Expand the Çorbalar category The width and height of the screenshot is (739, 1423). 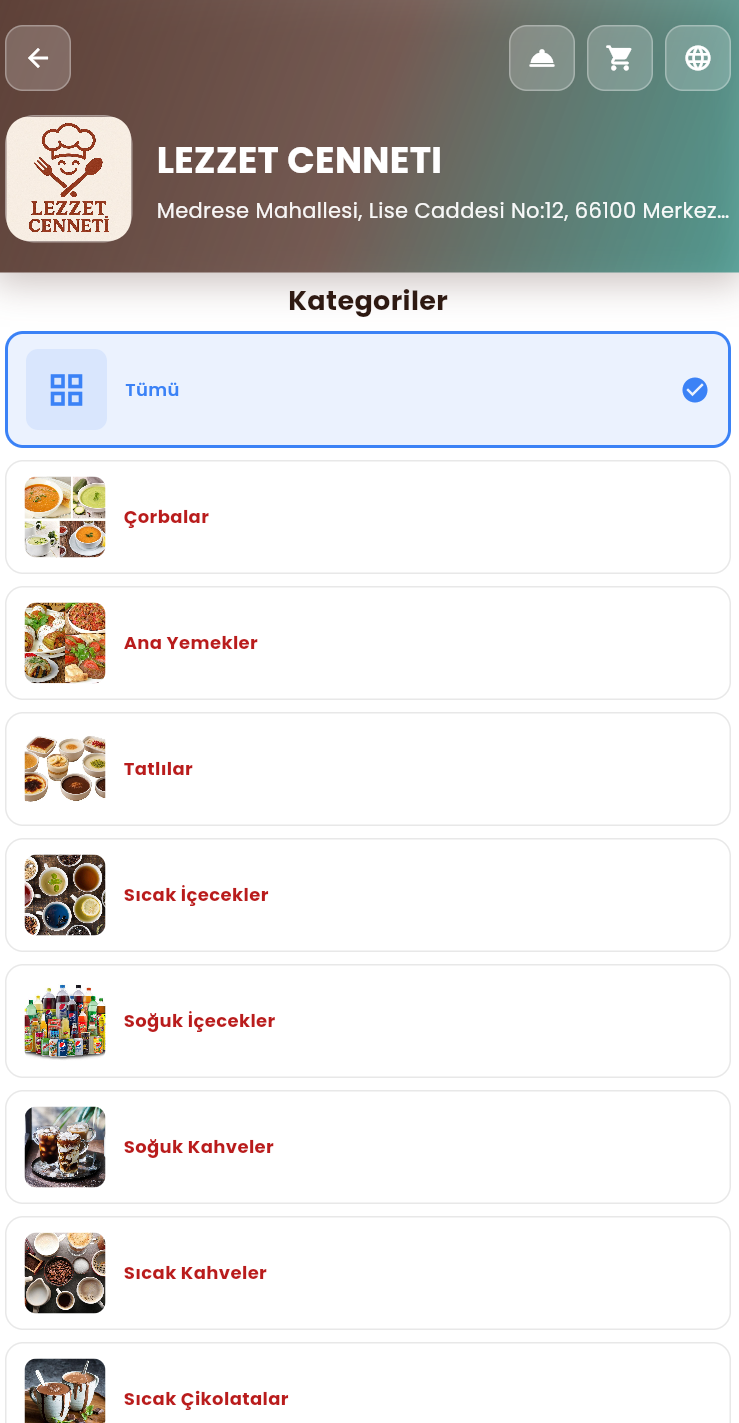(368, 517)
